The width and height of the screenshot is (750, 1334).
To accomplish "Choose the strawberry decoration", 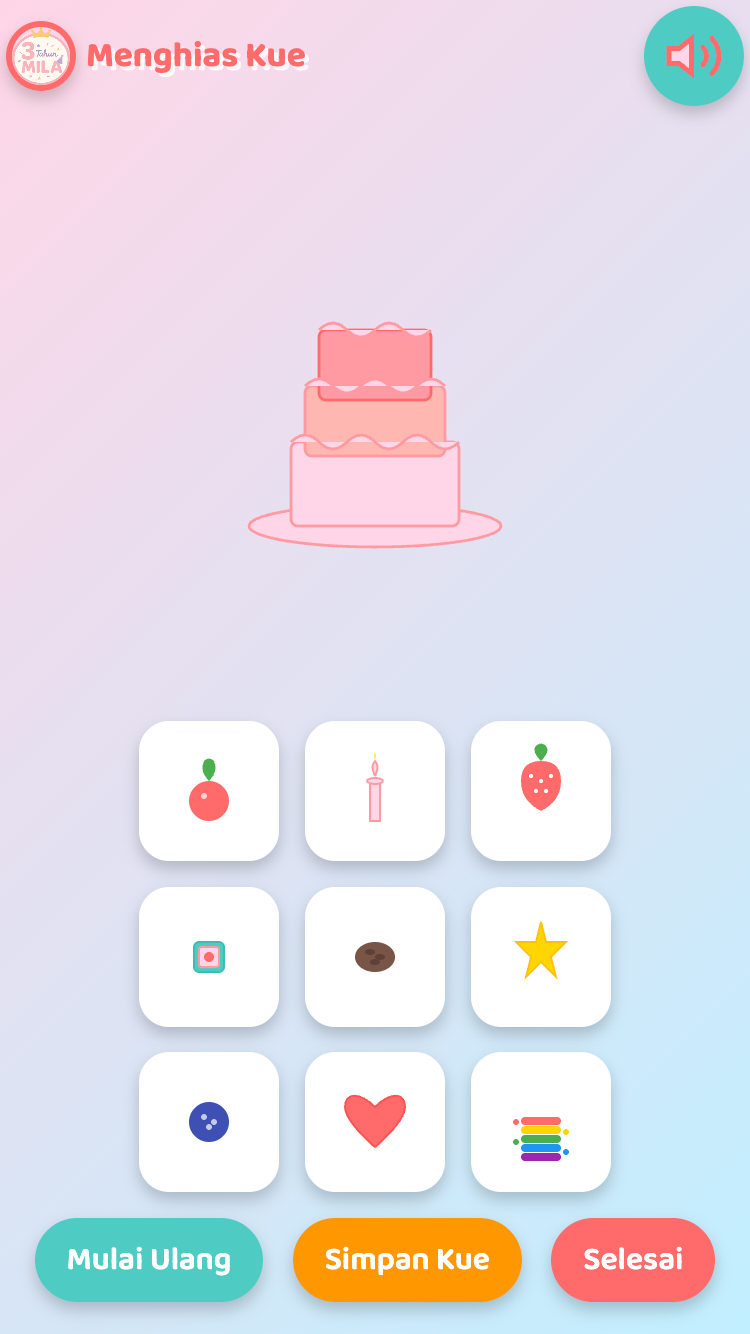I will tap(541, 791).
